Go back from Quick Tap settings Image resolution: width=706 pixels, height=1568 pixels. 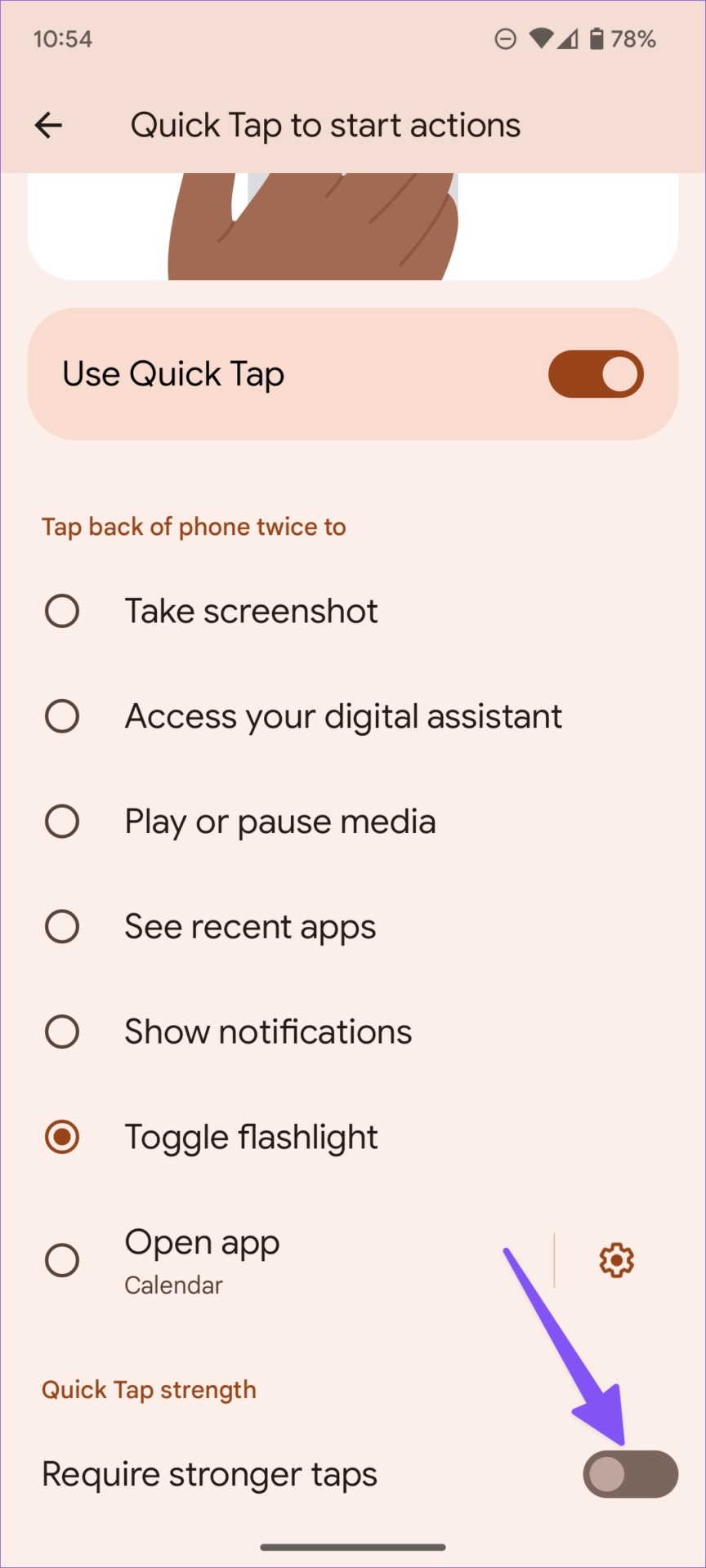49,125
